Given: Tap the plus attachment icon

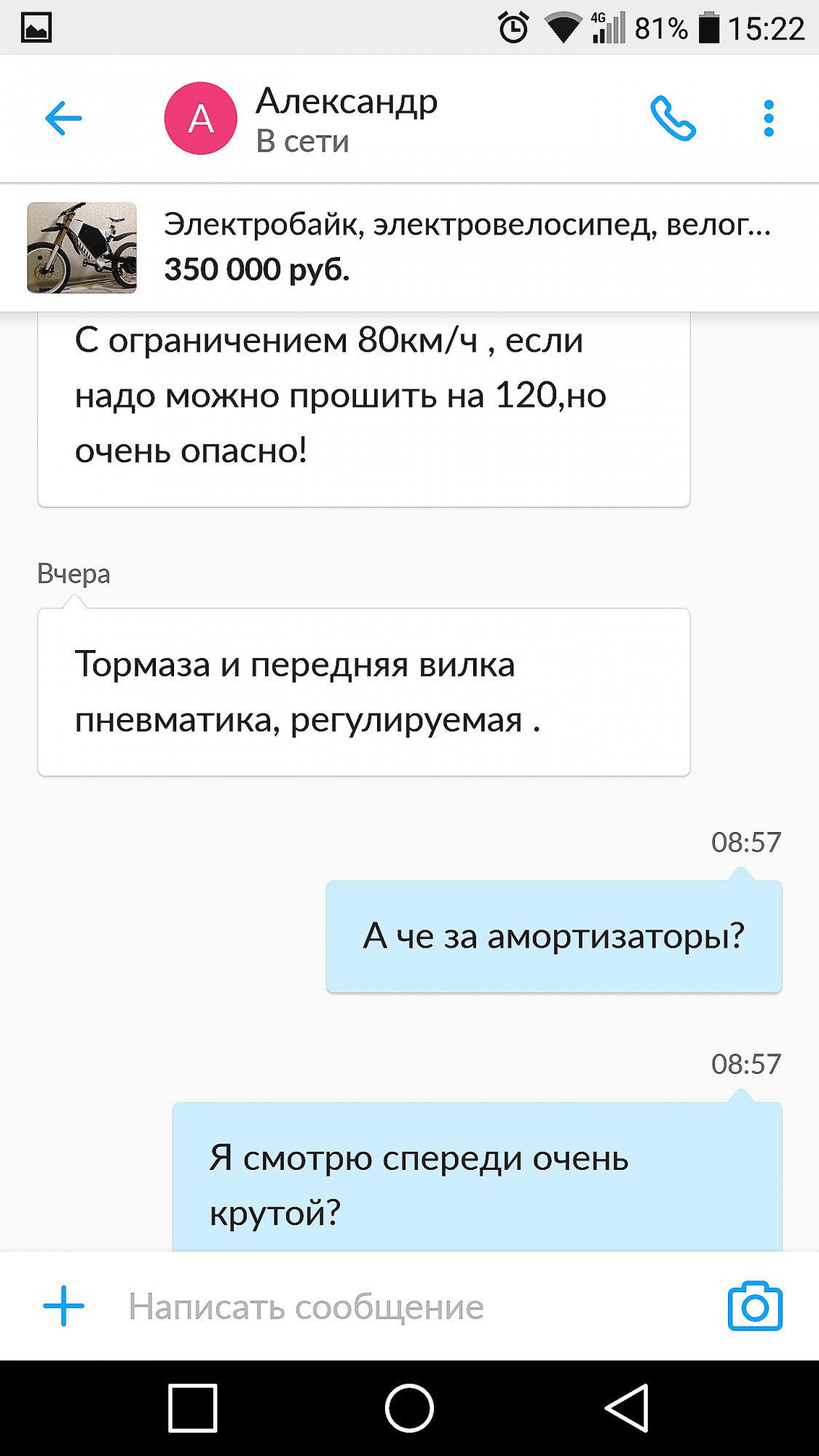Looking at the screenshot, I should 63,1306.
